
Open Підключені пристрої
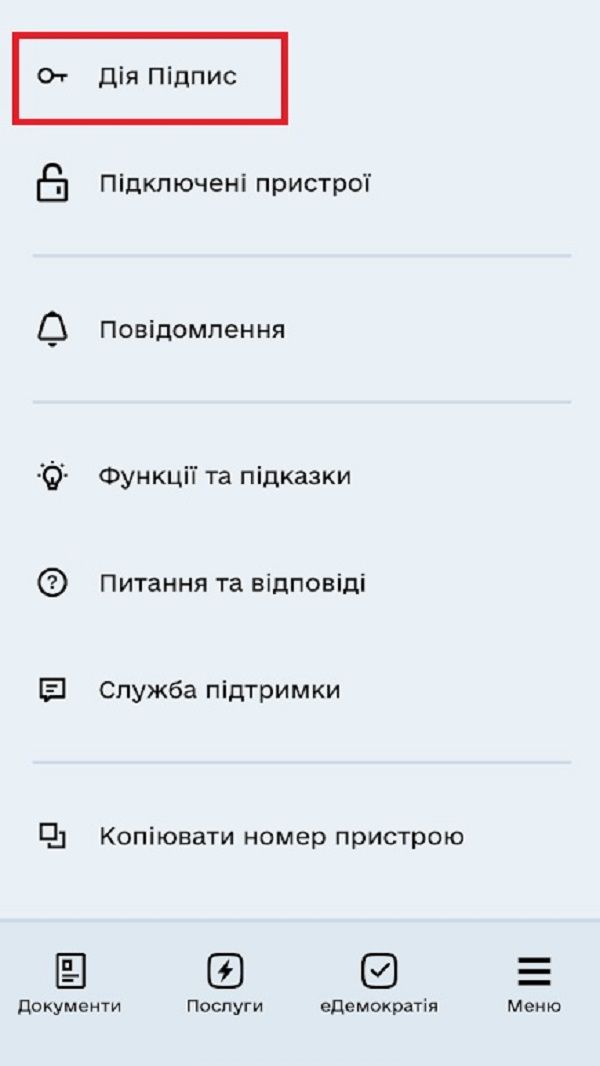point(234,184)
